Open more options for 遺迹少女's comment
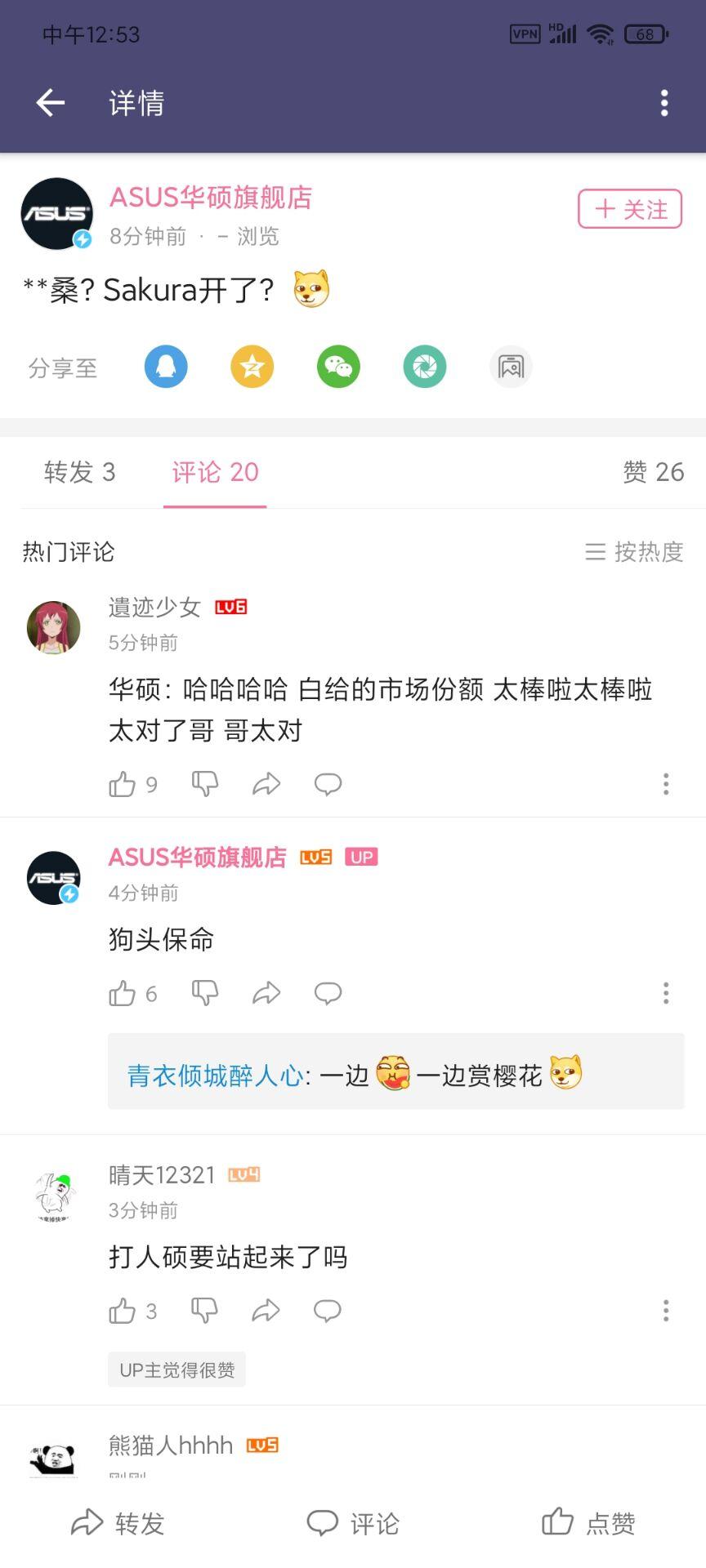 click(667, 782)
